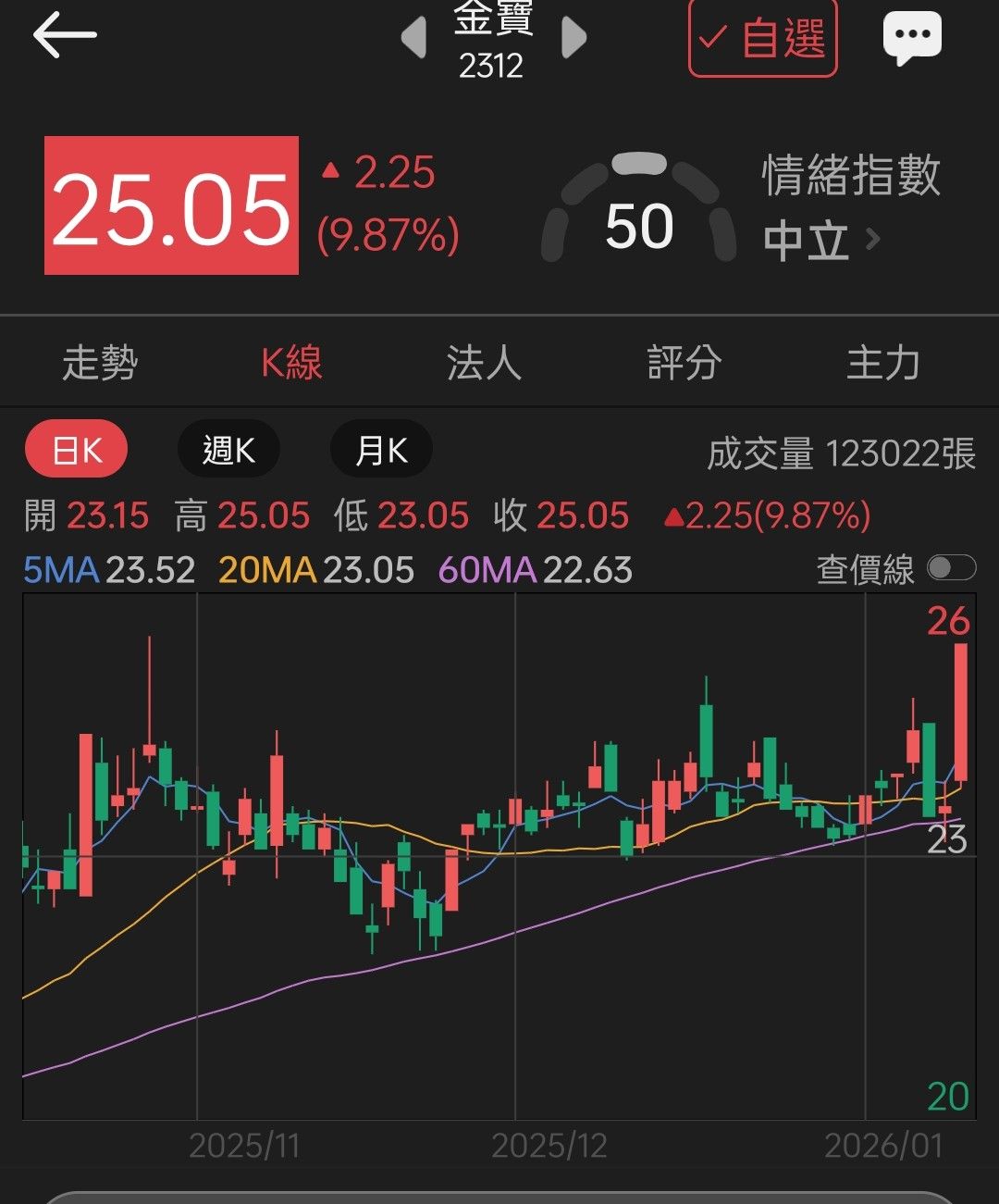Toggle 自選 watchlist button
Screen dimensions: 999x1204
tap(762, 39)
